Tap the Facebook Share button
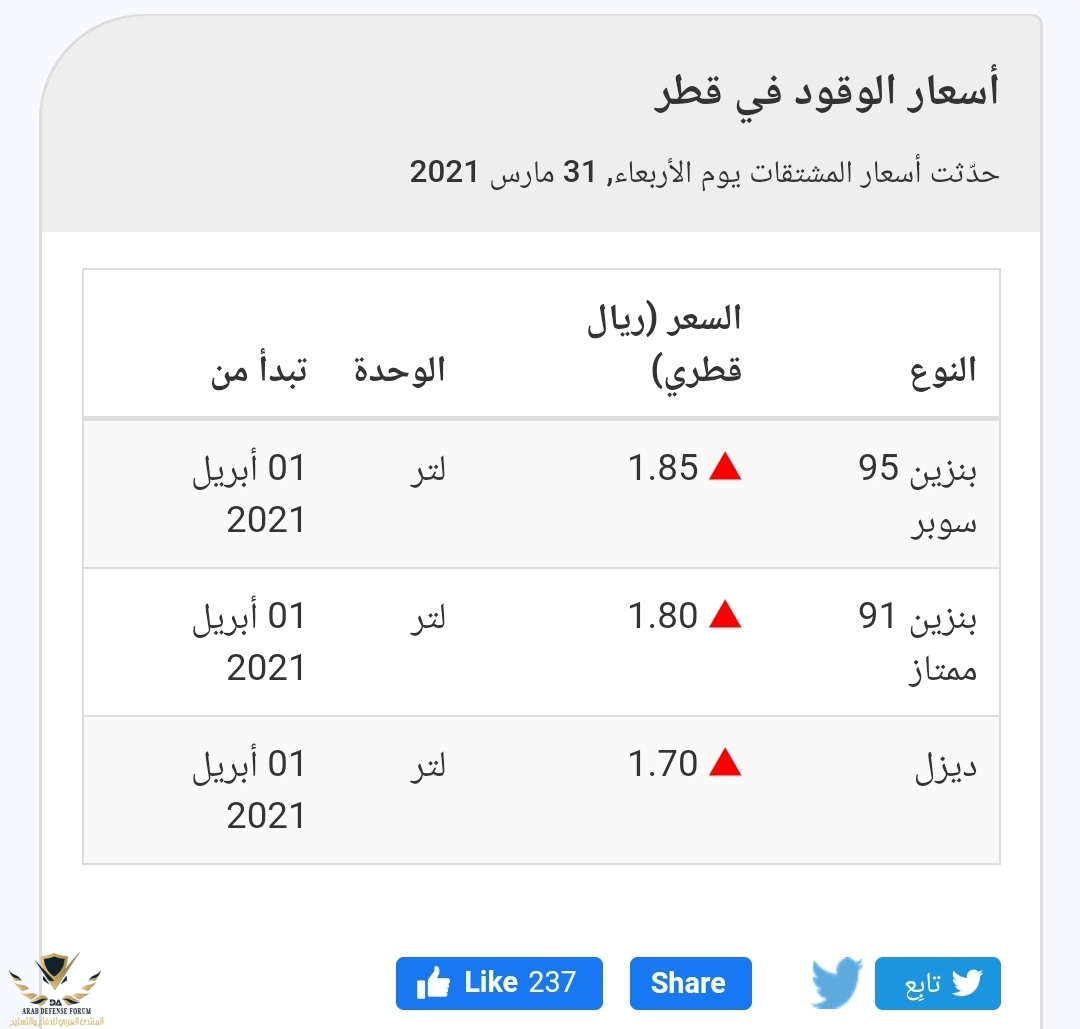Image resolution: width=1080 pixels, height=1029 pixels. point(690,983)
